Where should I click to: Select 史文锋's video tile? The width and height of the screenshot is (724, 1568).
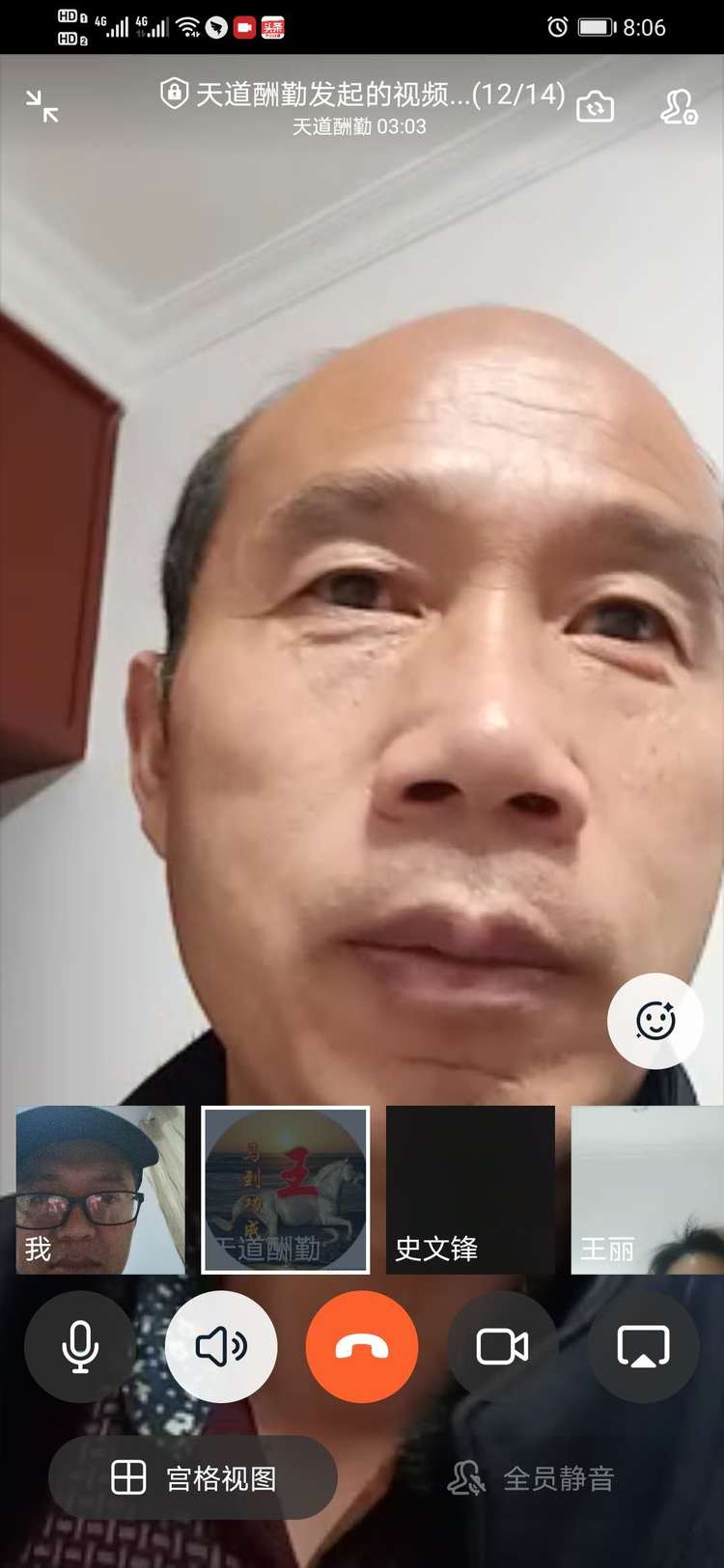pyautogui.click(x=470, y=1190)
